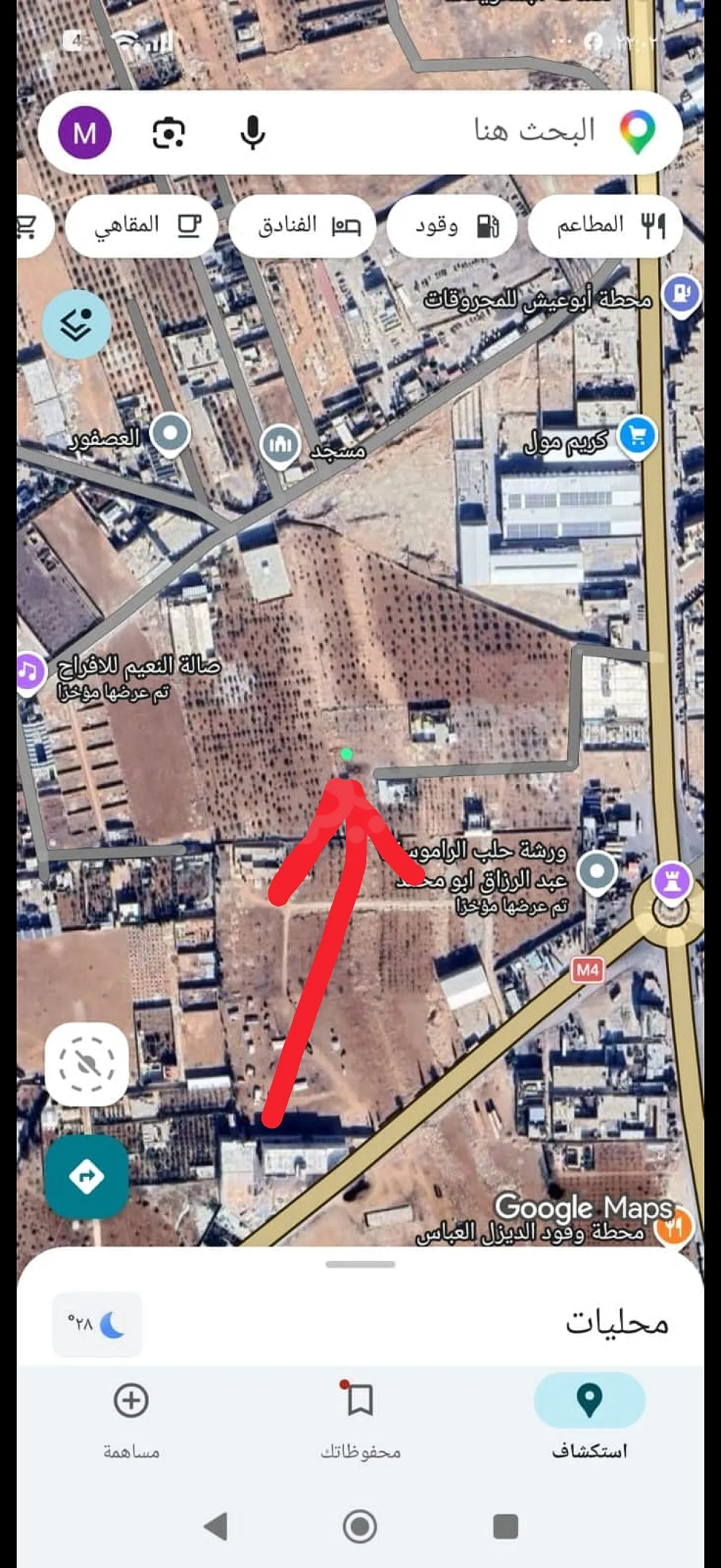Open Google Lens camera search
721x1568 pixels.
pyautogui.click(x=168, y=132)
